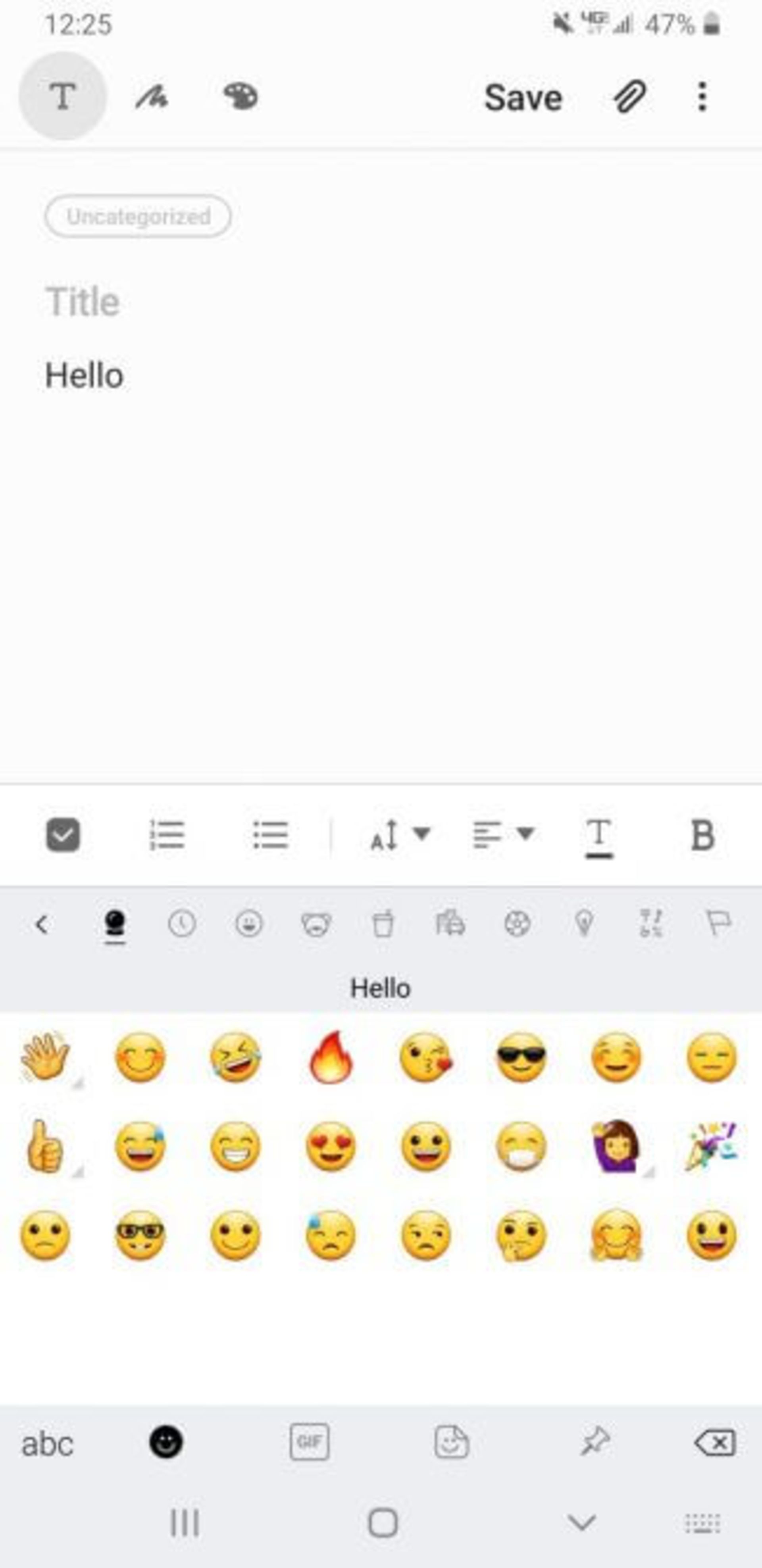762x1568 pixels.
Task: Hit the backspace delete key
Action: (715, 1443)
